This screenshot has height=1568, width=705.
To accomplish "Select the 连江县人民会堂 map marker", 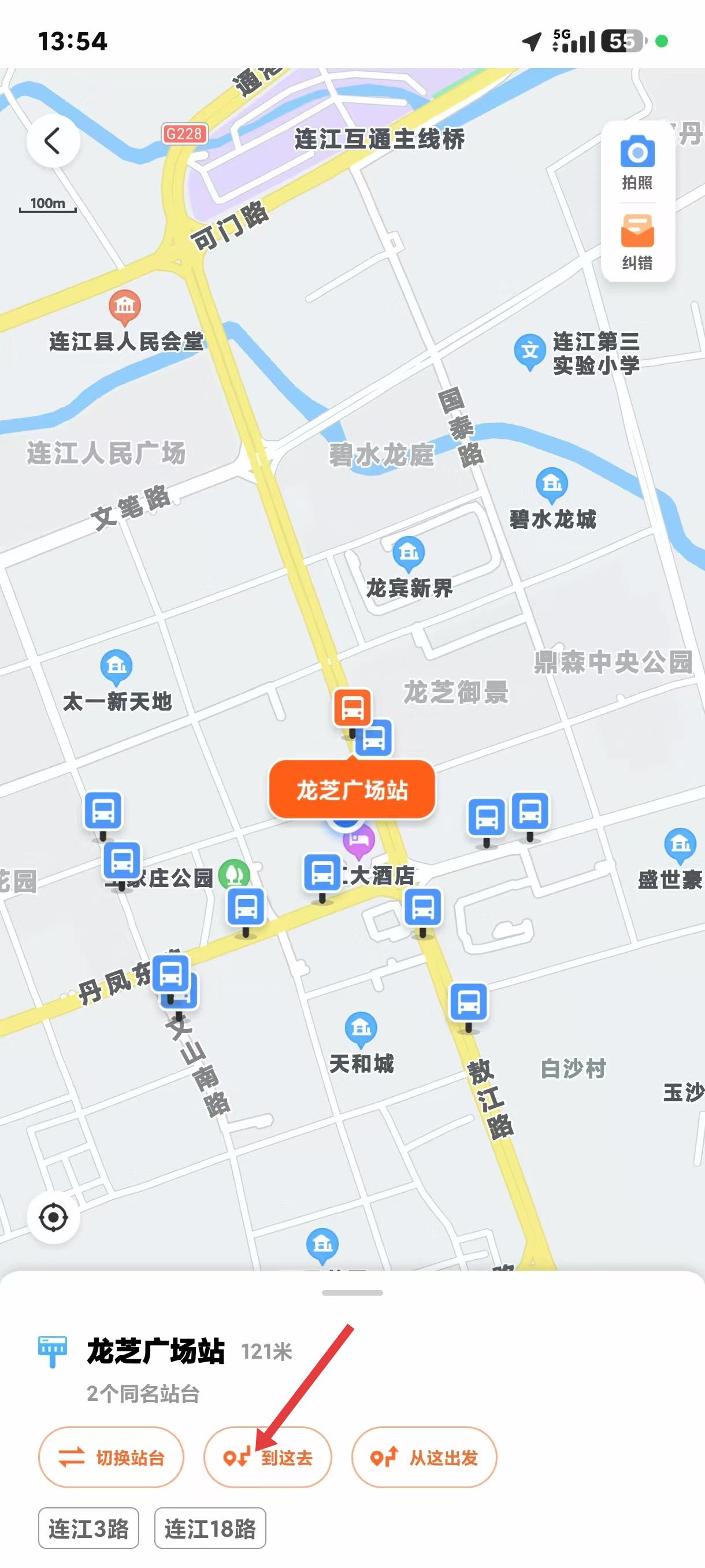I will [125, 305].
